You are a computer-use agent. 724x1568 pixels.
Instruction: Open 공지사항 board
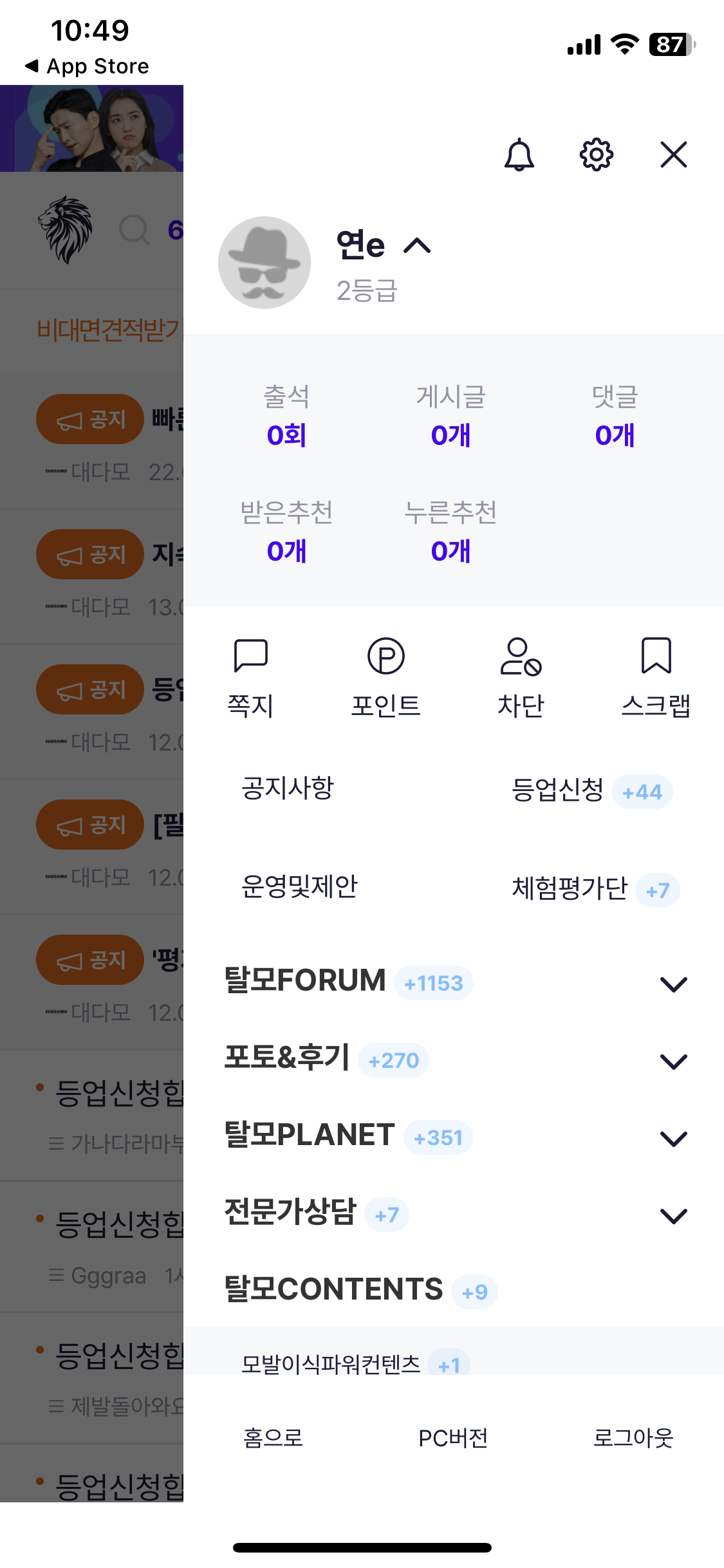point(288,789)
